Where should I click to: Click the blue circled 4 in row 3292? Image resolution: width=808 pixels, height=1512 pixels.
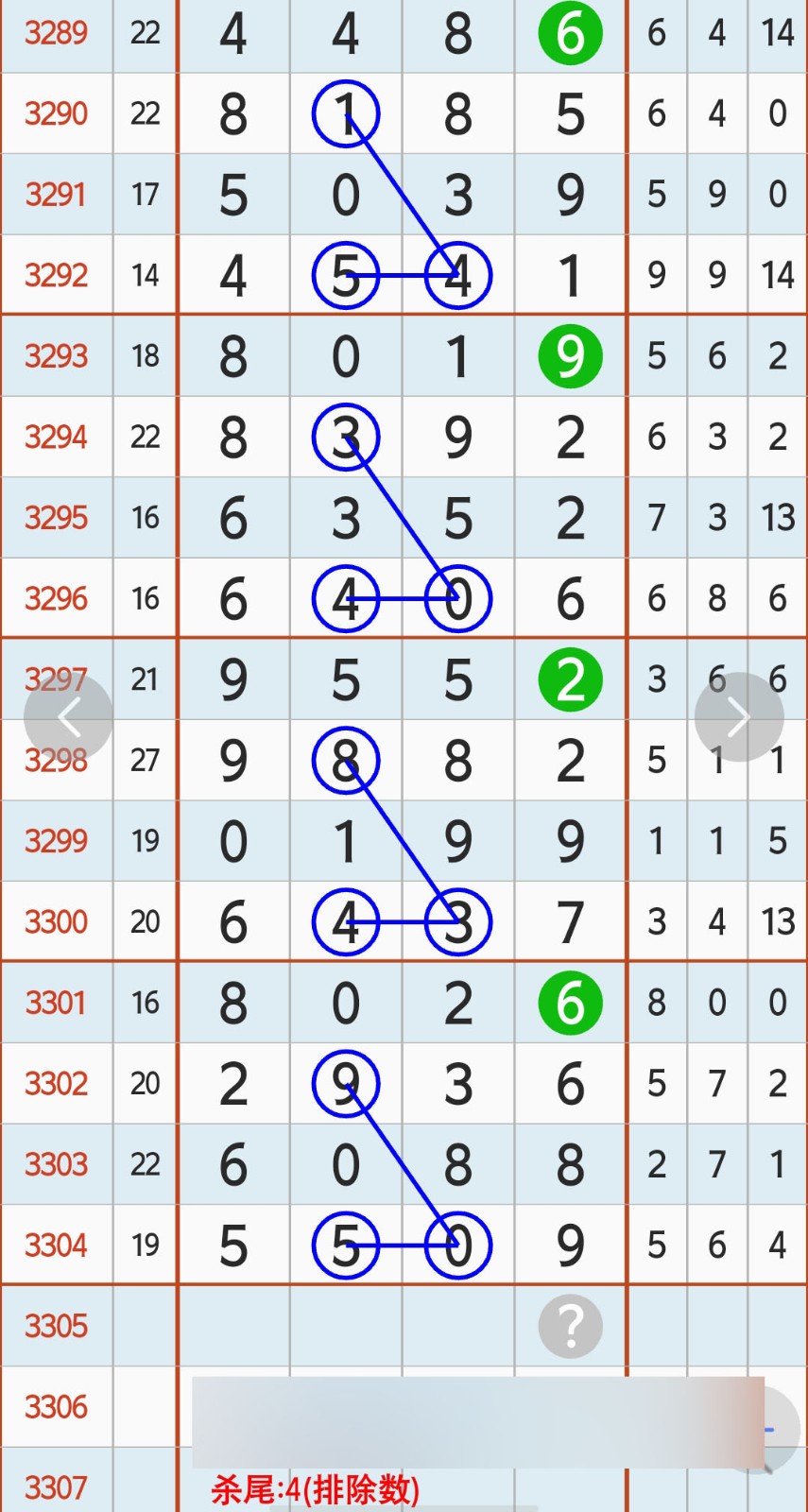coord(457,275)
